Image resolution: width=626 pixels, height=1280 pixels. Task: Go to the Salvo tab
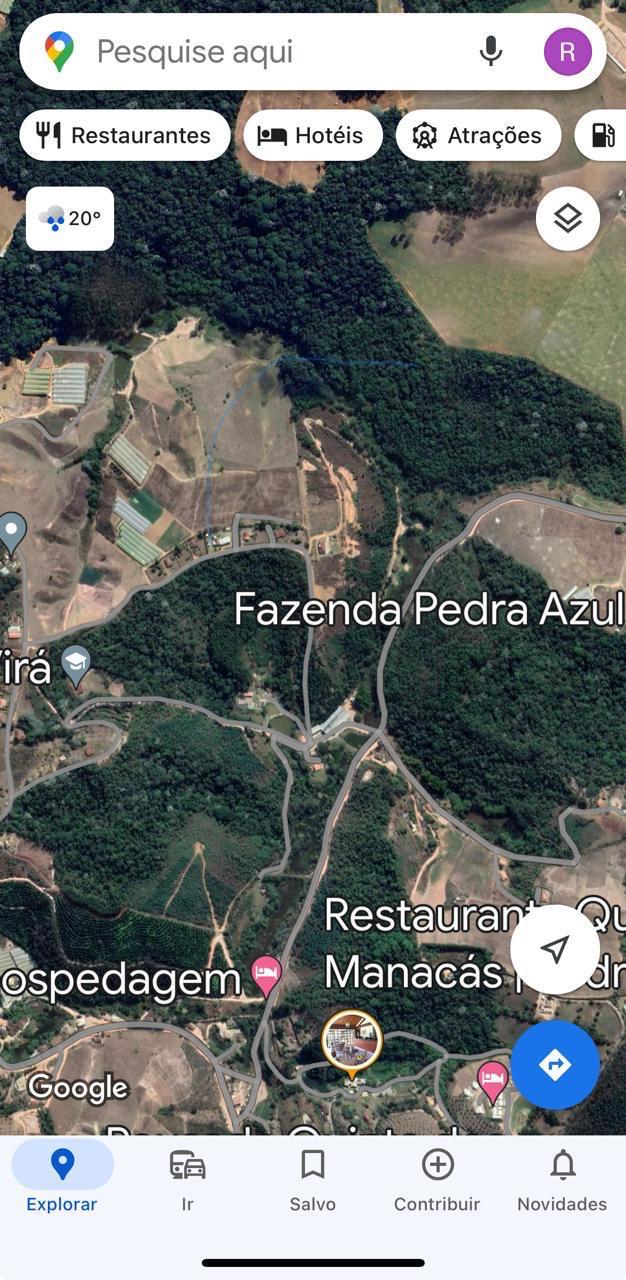[313, 1180]
